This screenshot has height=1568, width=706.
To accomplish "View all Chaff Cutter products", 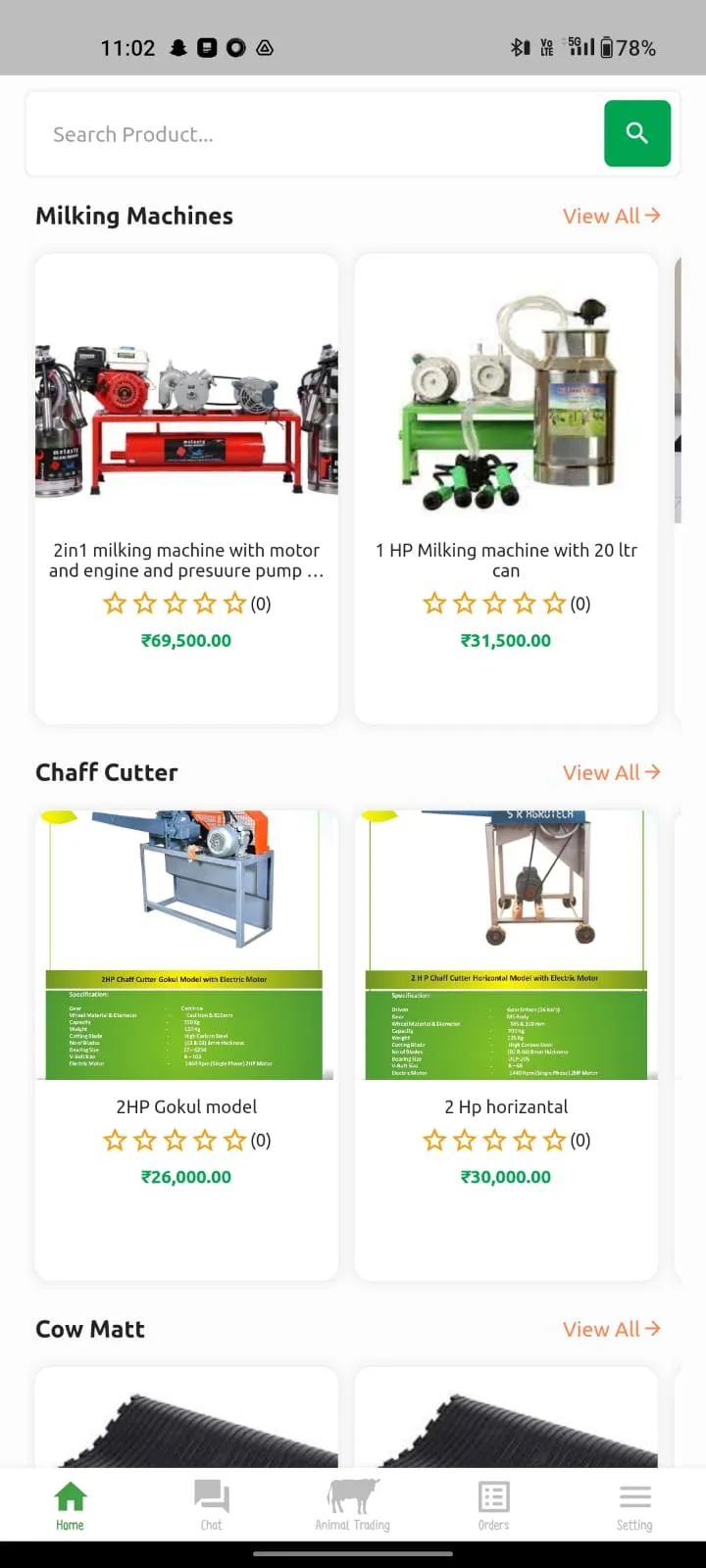I will (611, 772).
